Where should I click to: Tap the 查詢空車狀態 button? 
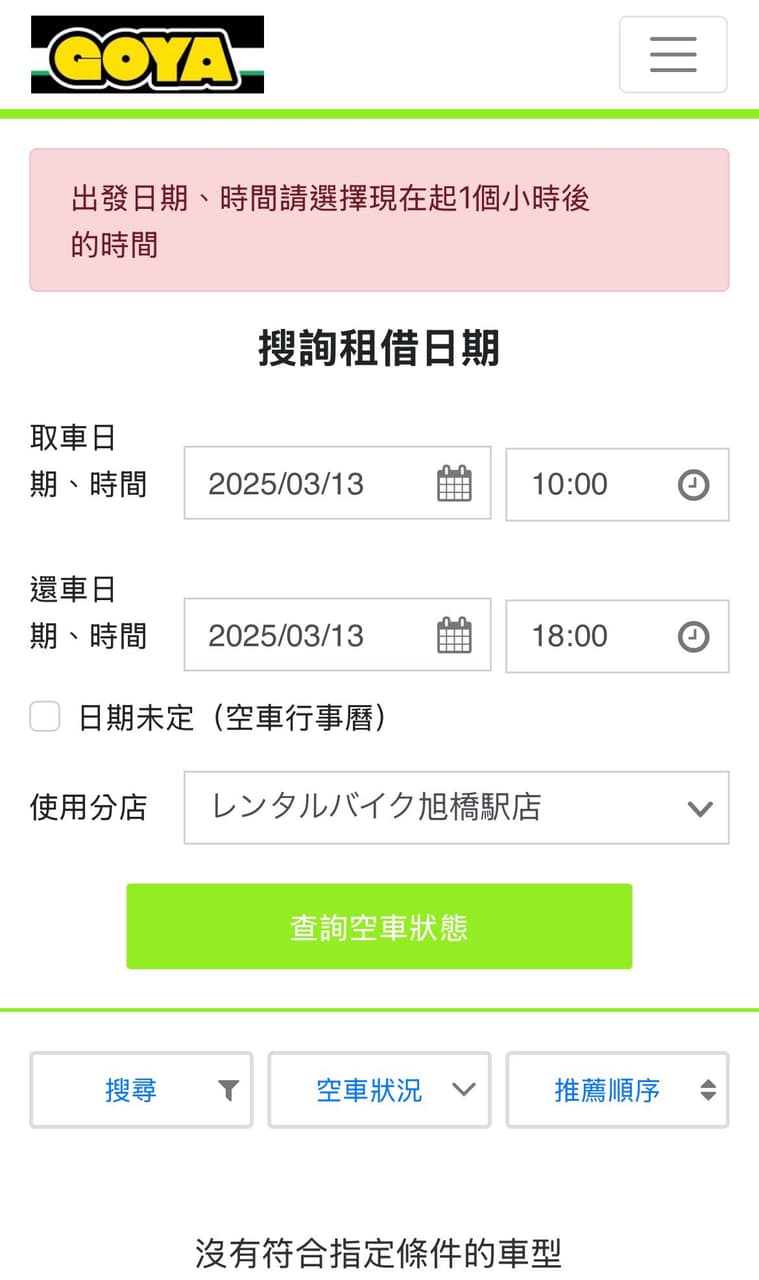(379, 927)
